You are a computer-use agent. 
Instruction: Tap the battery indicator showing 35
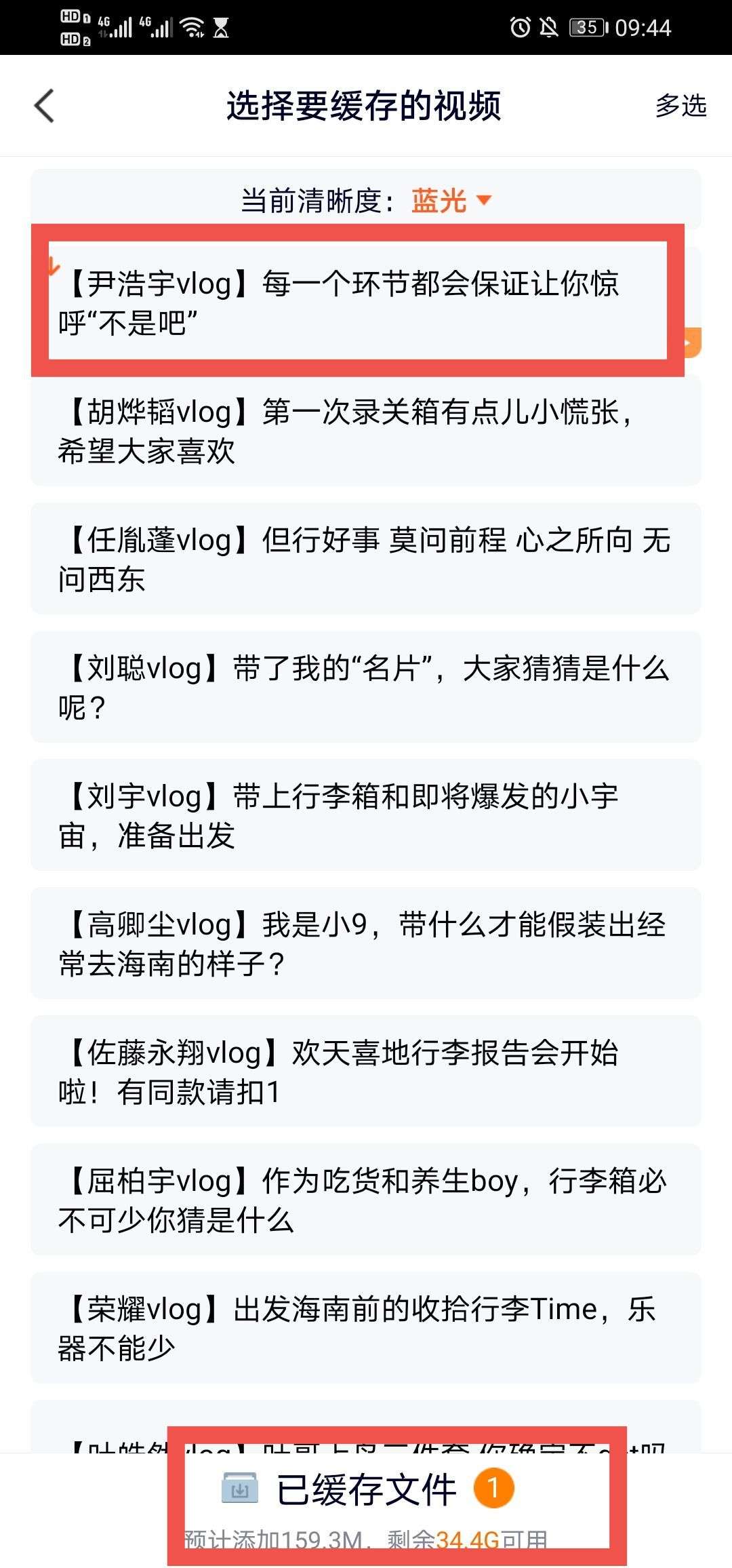click(587, 27)
